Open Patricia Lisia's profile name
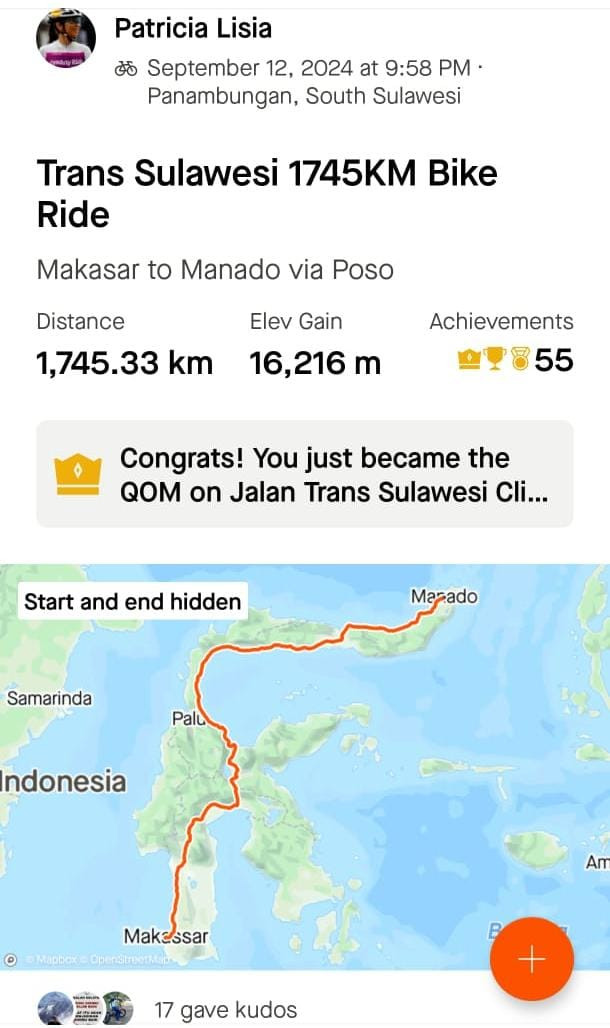The height and width of the screenshot is (1028, 610). point(193,28)
